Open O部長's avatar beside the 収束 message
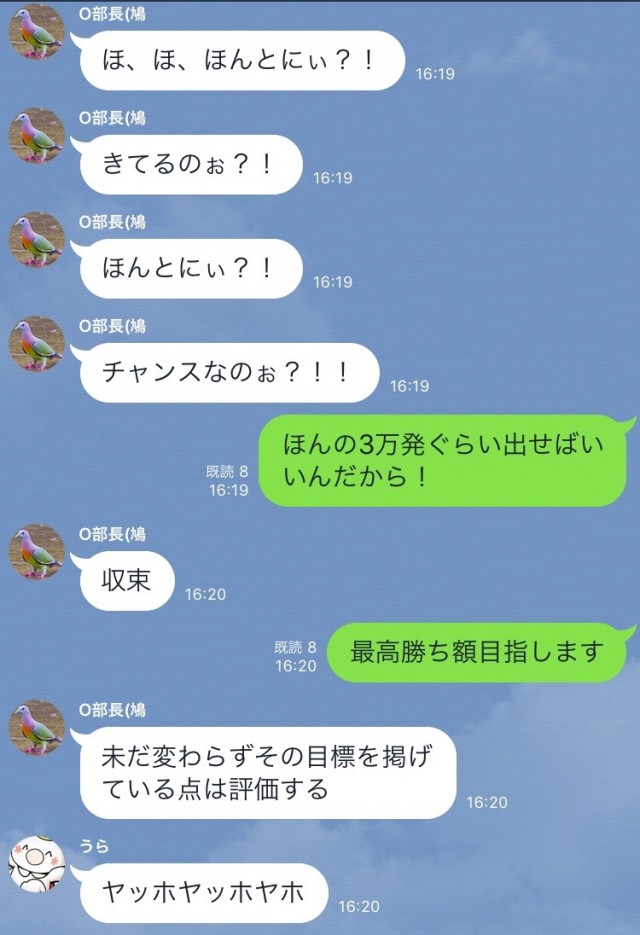The image size is (640, 935). 37,552
